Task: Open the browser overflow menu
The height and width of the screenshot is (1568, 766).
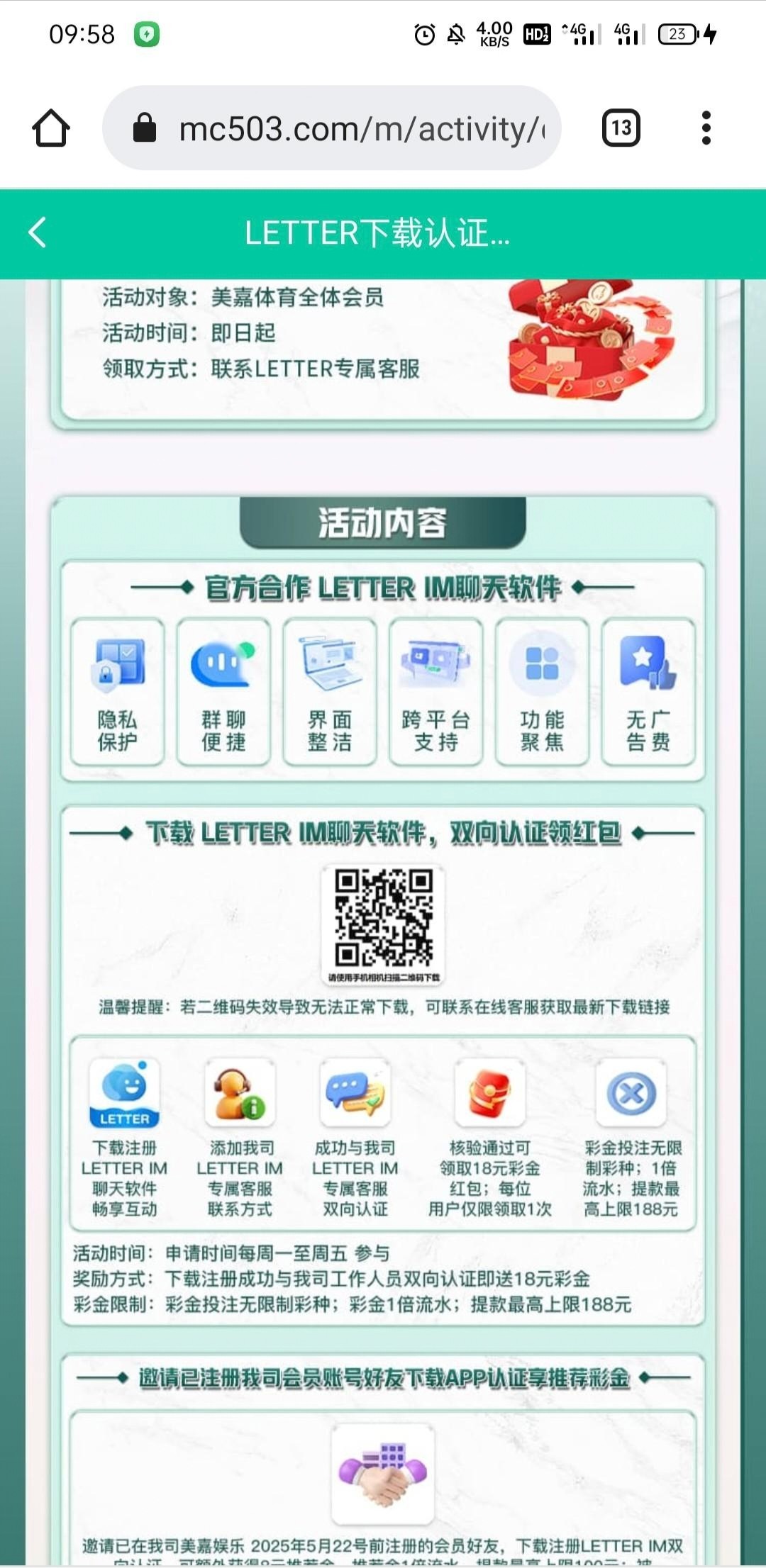Action: [x=705, y=128]
